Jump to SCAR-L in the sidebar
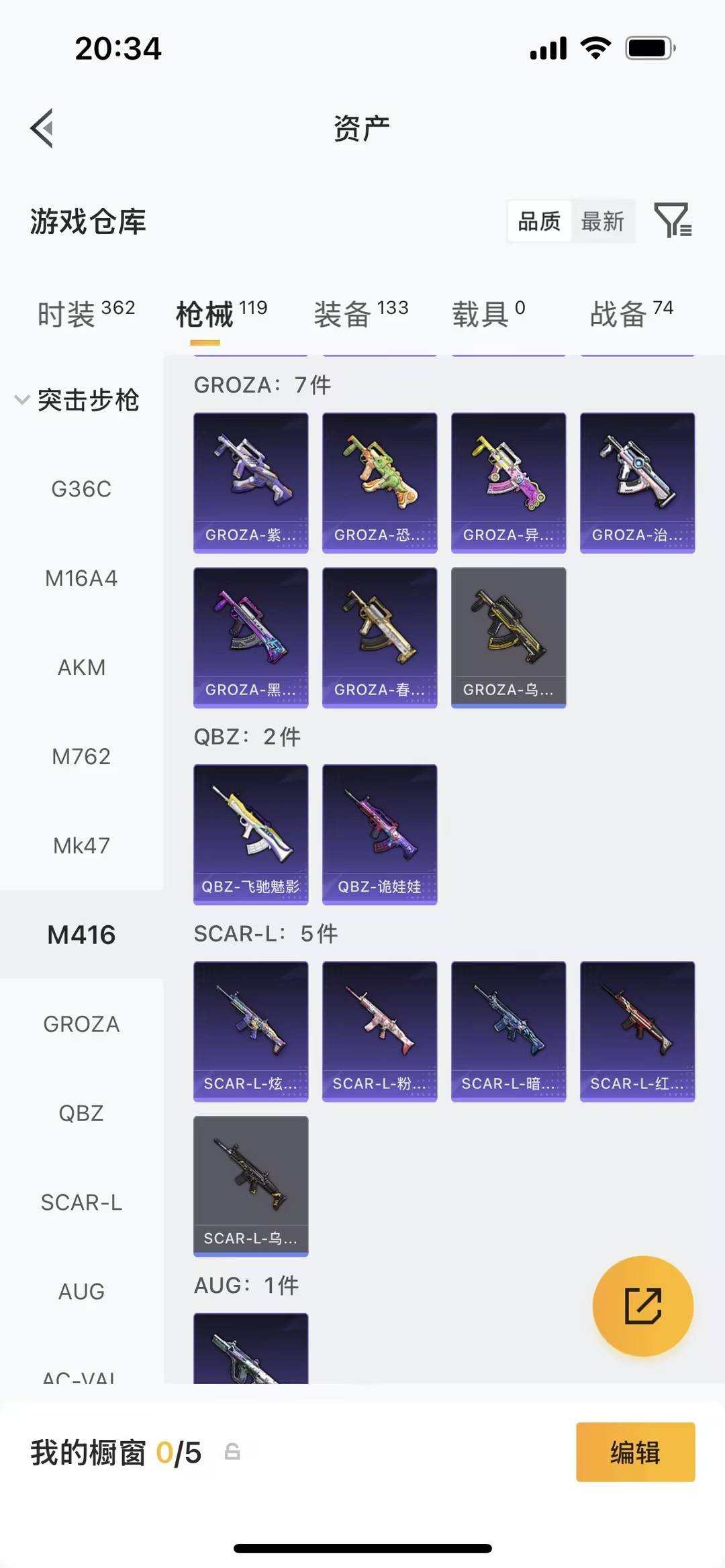 click(81, 1202)
